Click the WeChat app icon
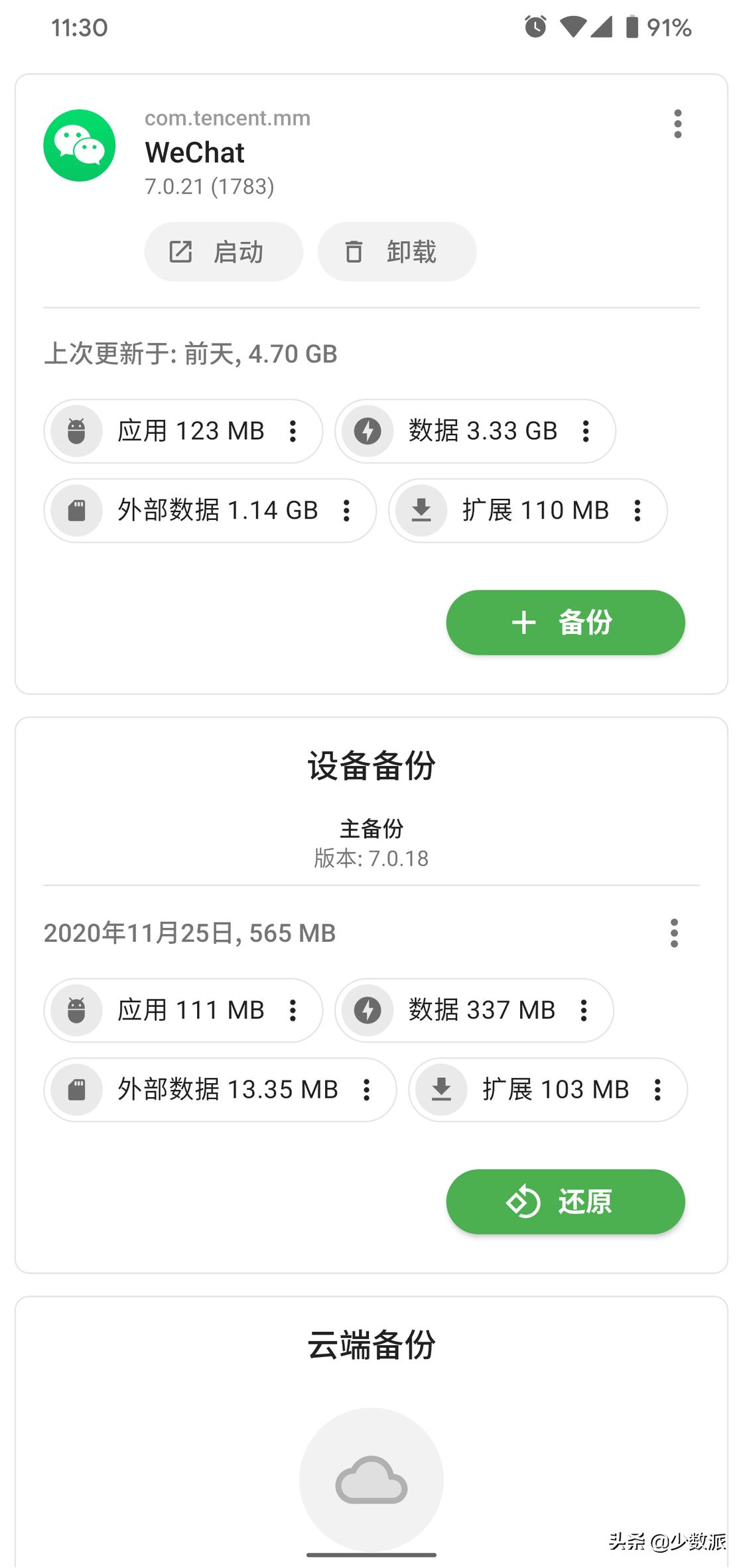 tap(78, 145)
